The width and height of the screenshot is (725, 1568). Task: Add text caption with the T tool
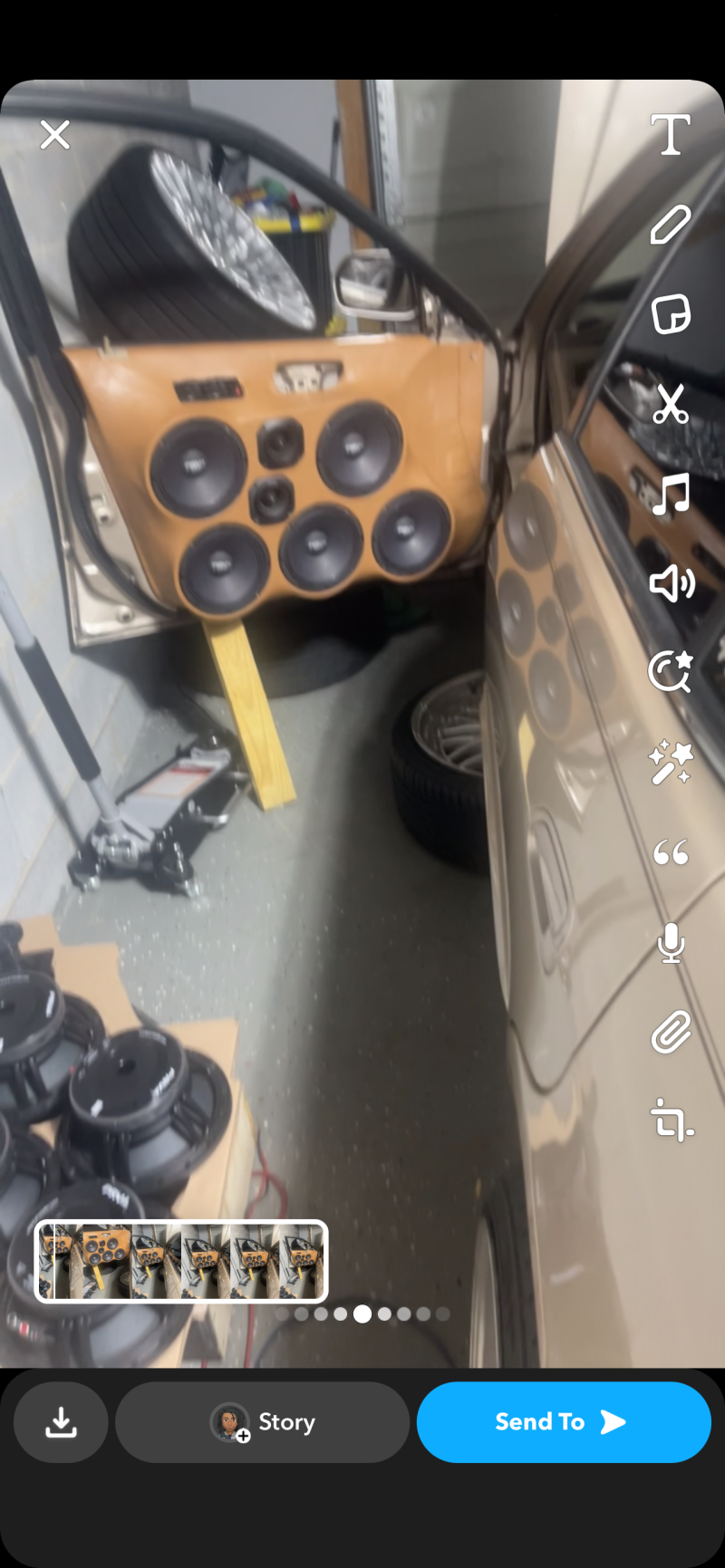671,135
